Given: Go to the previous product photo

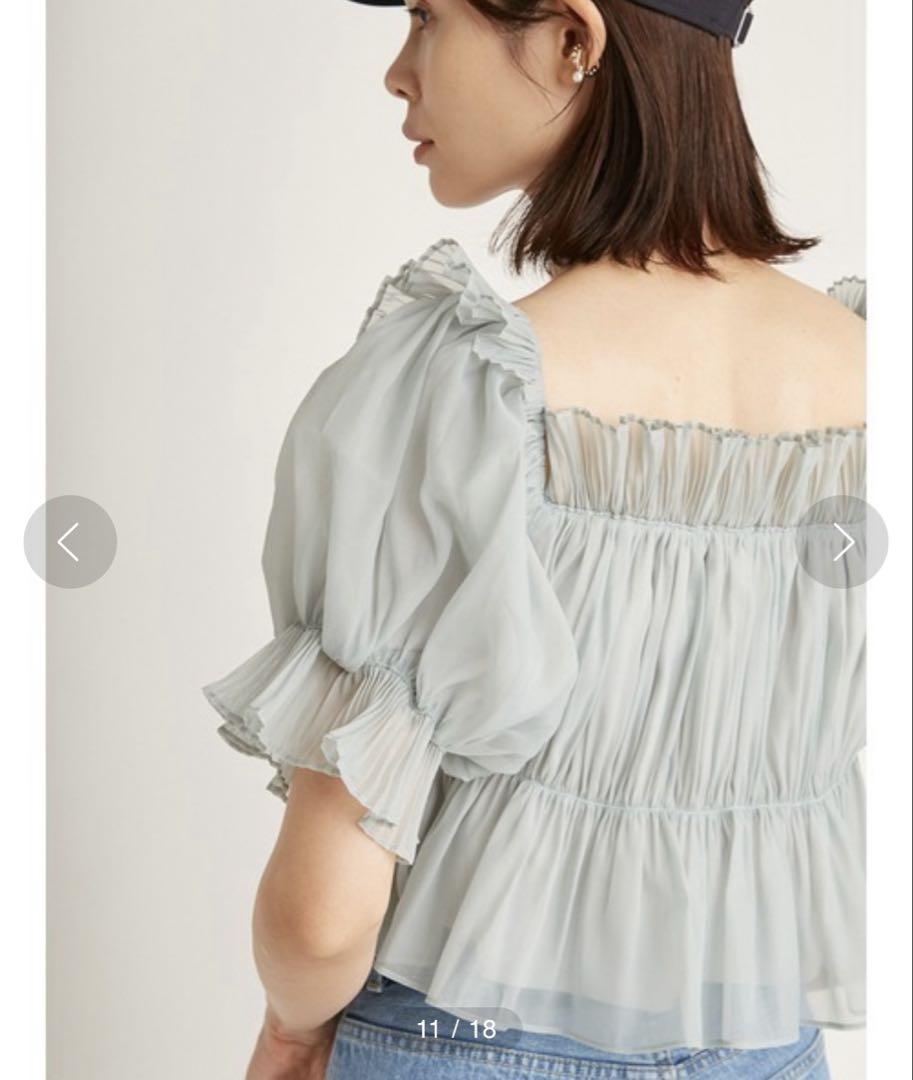Looking at the screenshot, I should click(x=70, y=542).
